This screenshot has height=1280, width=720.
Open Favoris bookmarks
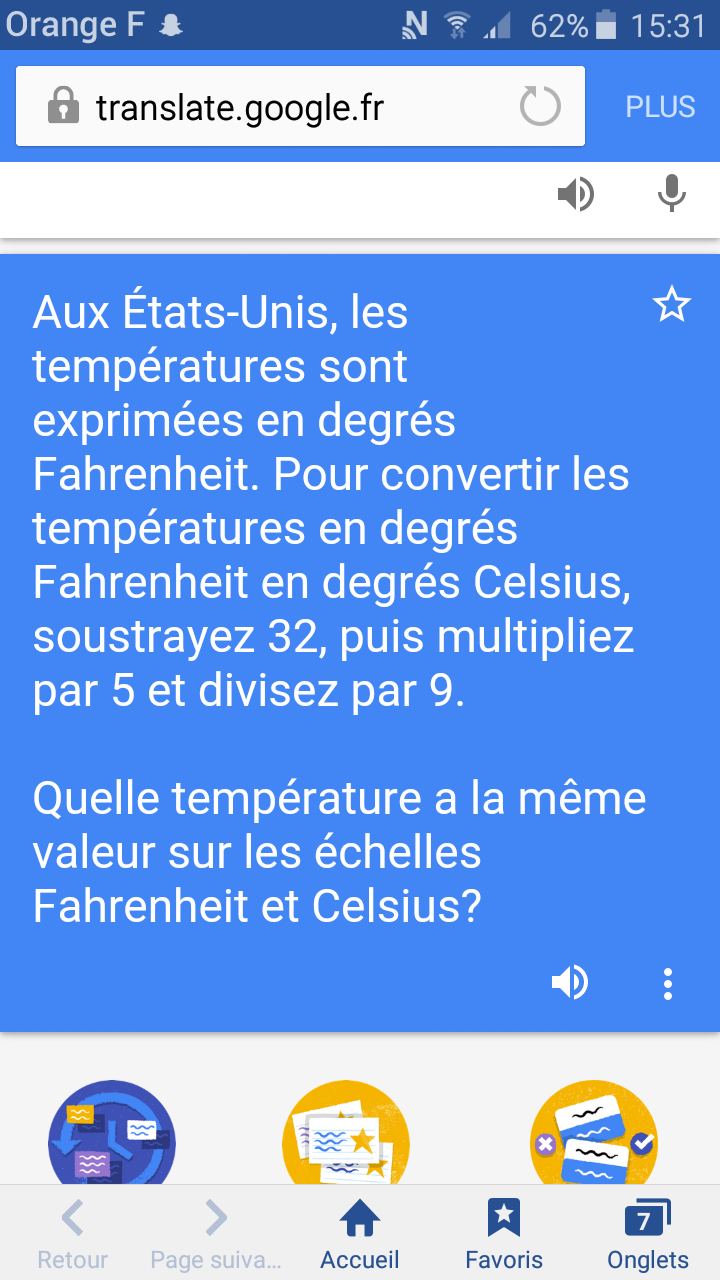pos(504,1235)
